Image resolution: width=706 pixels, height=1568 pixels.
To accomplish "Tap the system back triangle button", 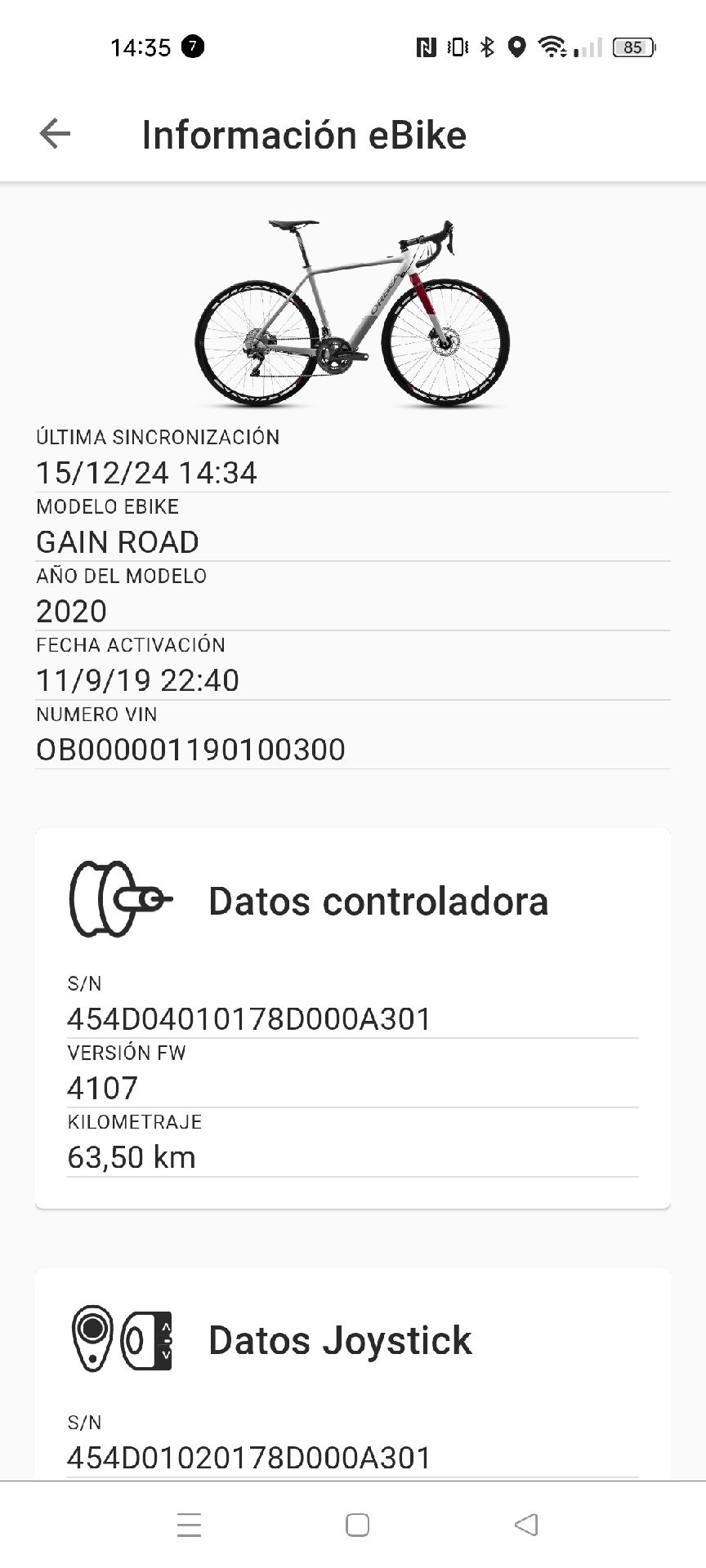I will 526,1525.
